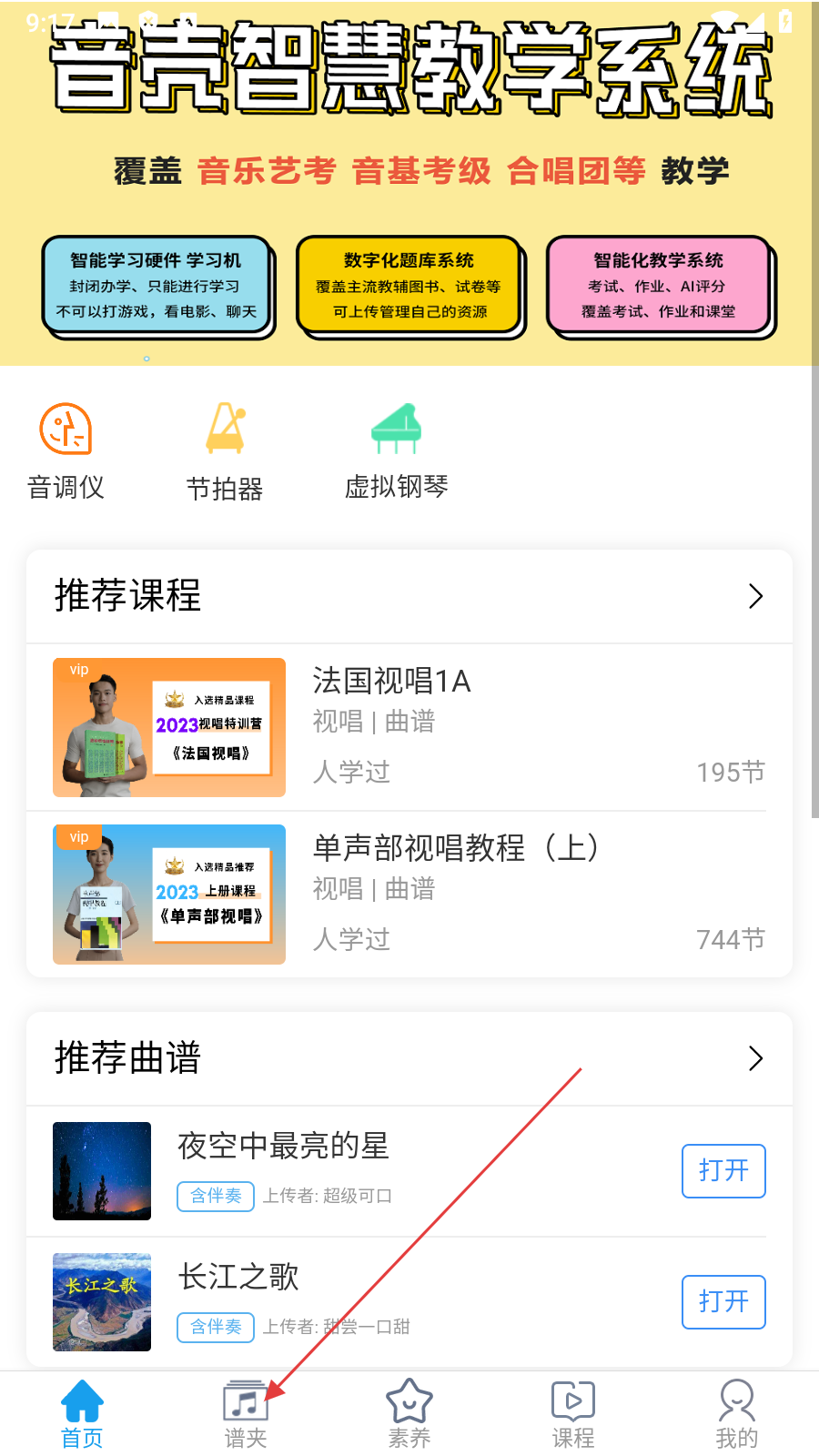Open the 音壳智慧教学系统 banner
This screenshot has width=819, height=1456.
click(409, 182)
